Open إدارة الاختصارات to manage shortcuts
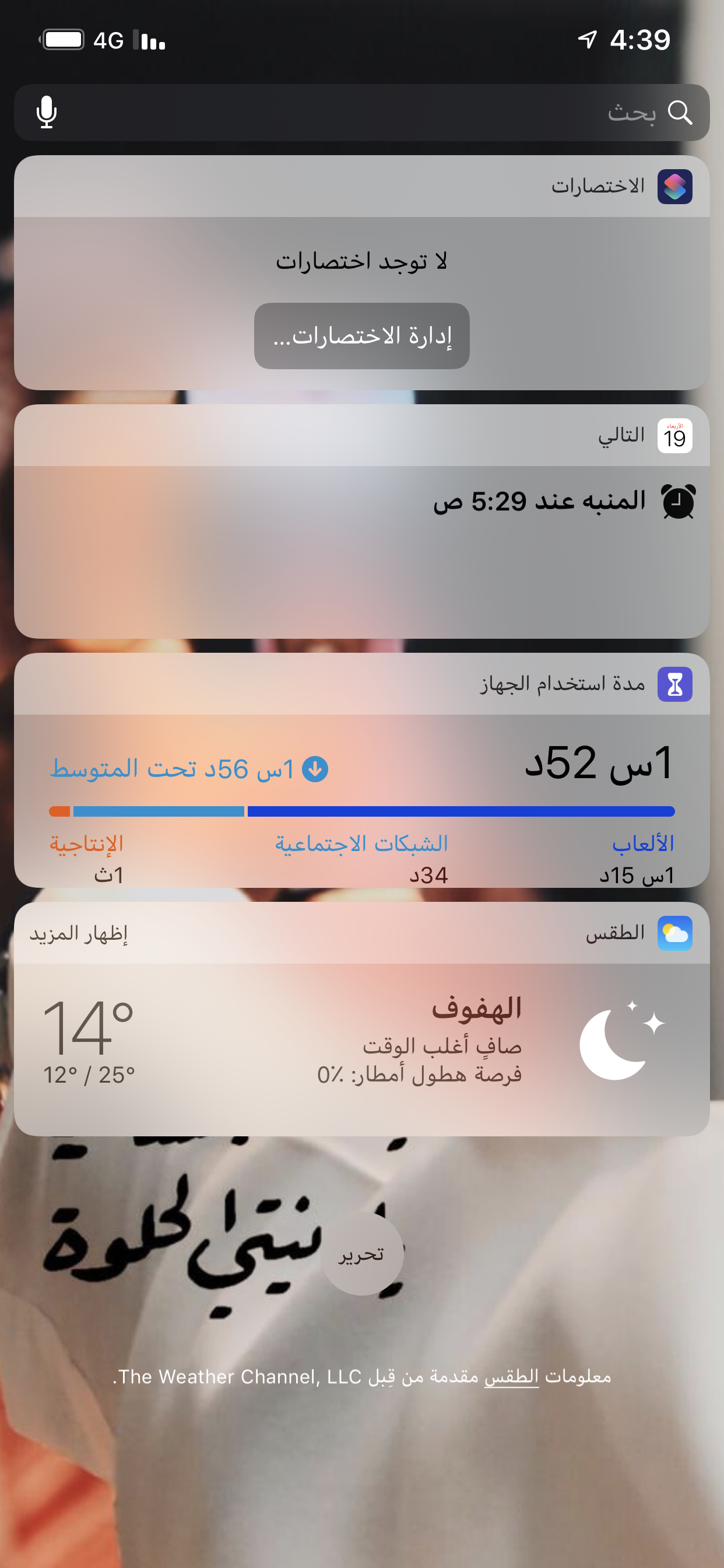 tap(361, 336)
